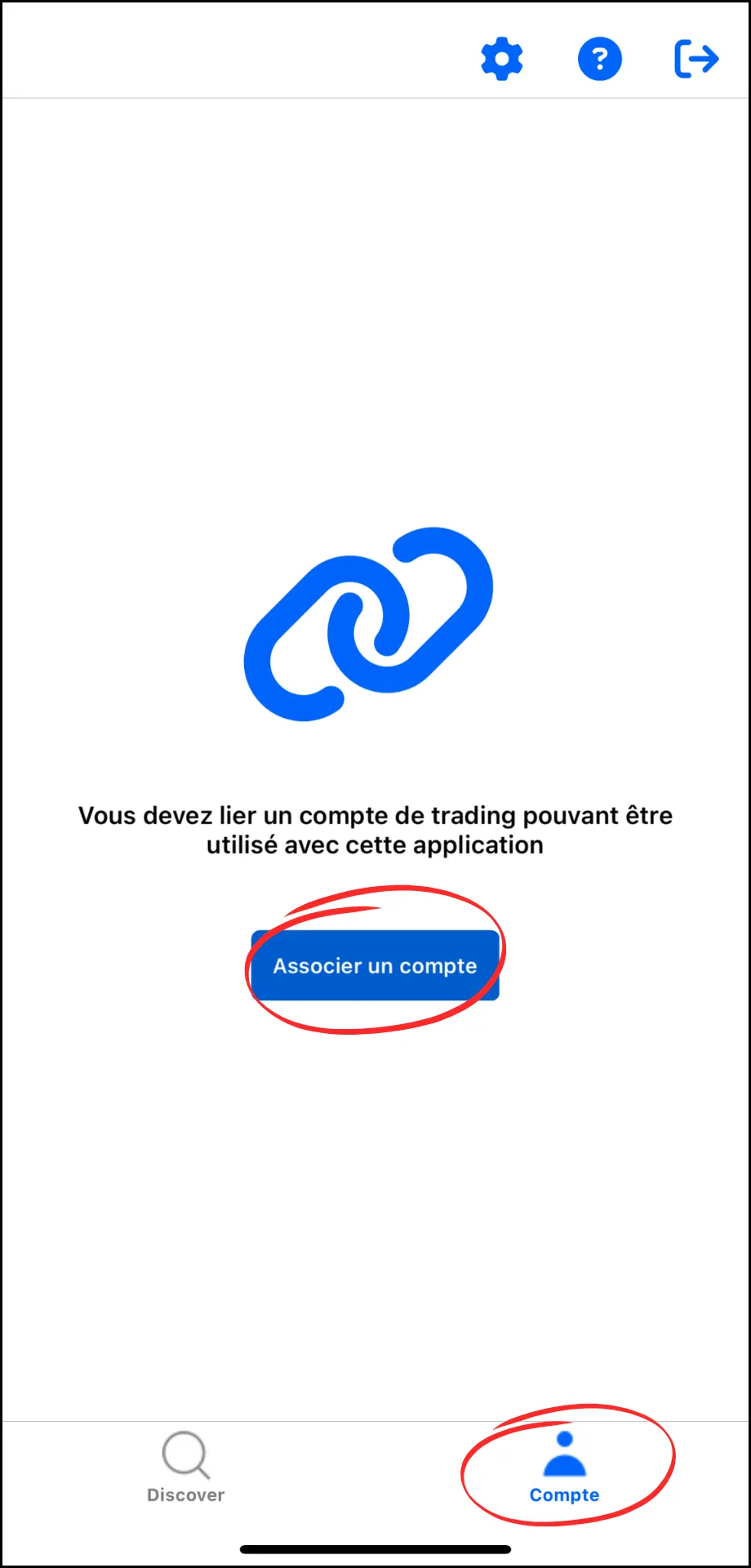The image size is (751, 1568).
Task: Tap the logout icon
Action: tap(696, 59)
